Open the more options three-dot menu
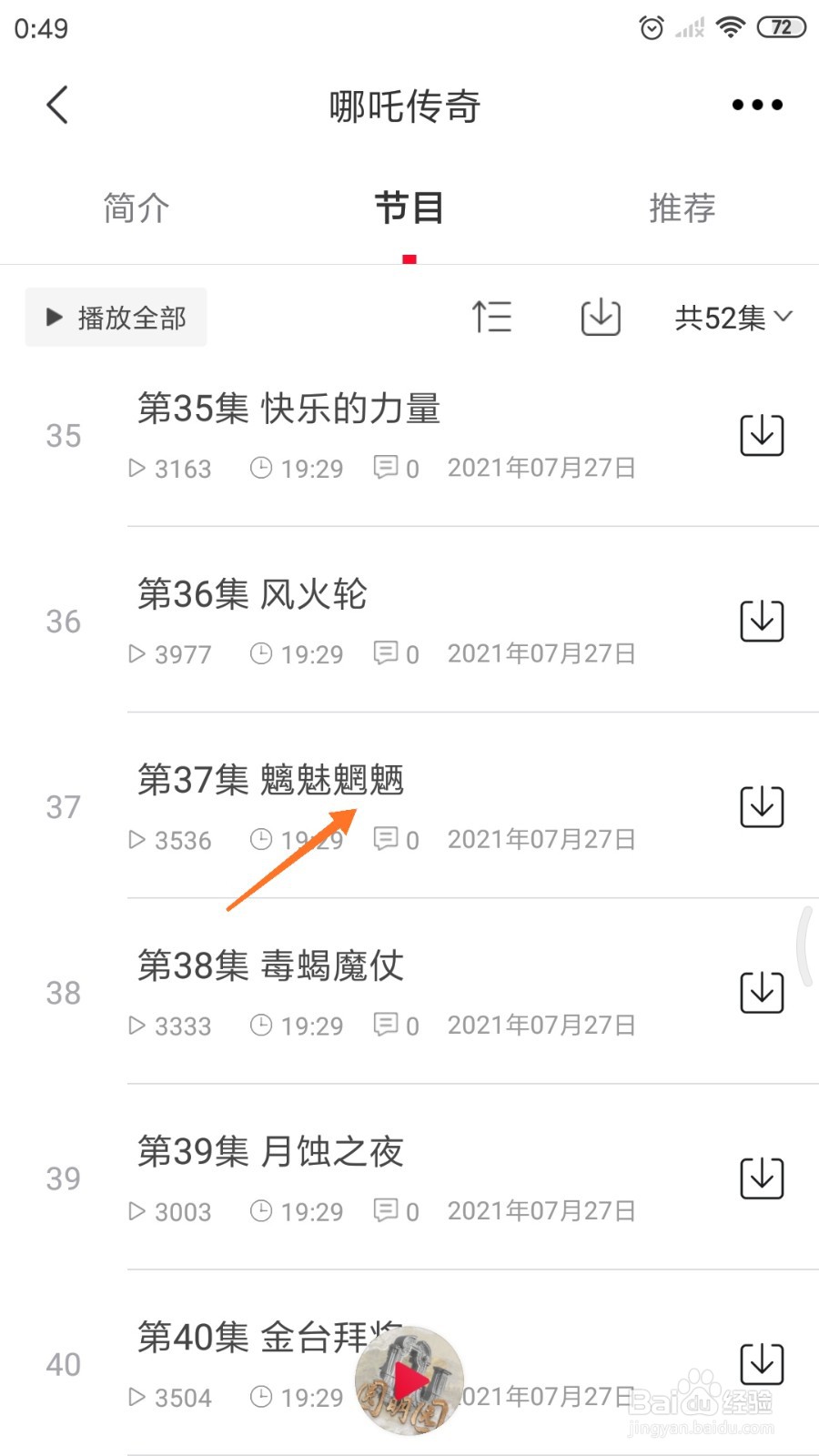 [x=755, y=105]
